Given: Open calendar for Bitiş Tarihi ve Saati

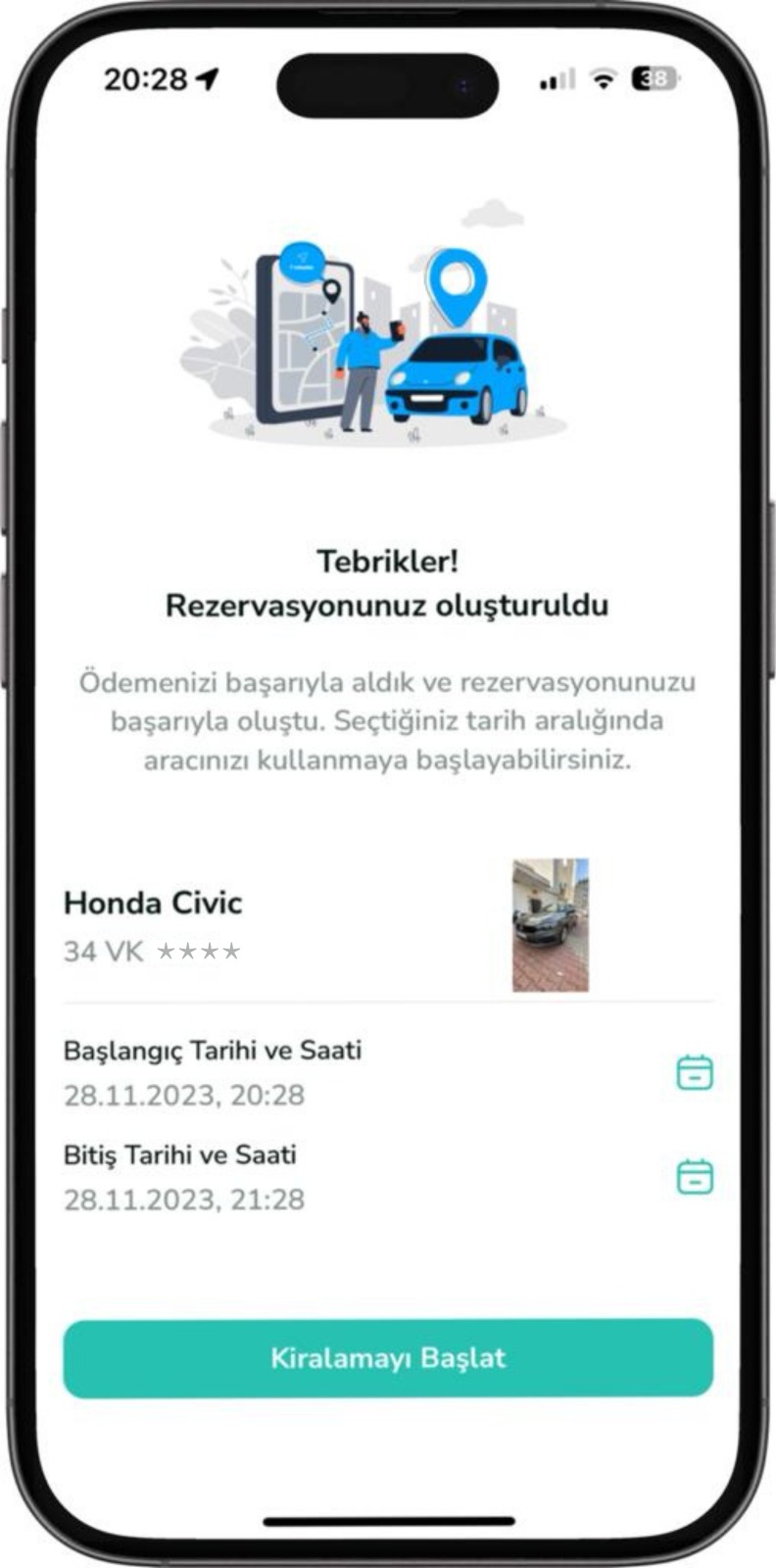Looking at the screenshot, I should tap(695, 1176).
